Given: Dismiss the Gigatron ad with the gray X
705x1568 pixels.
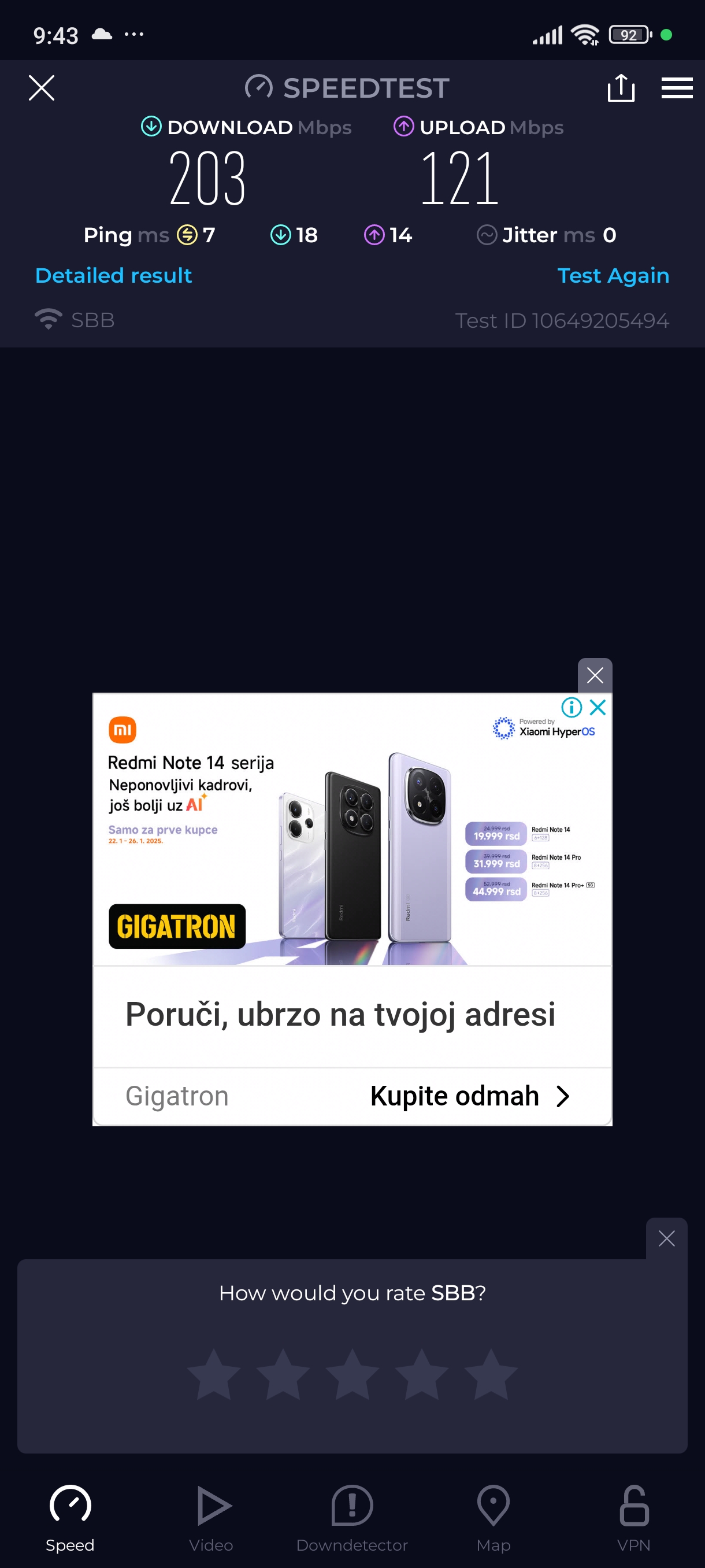Looking at the screenshot, I should pos(594,675).
